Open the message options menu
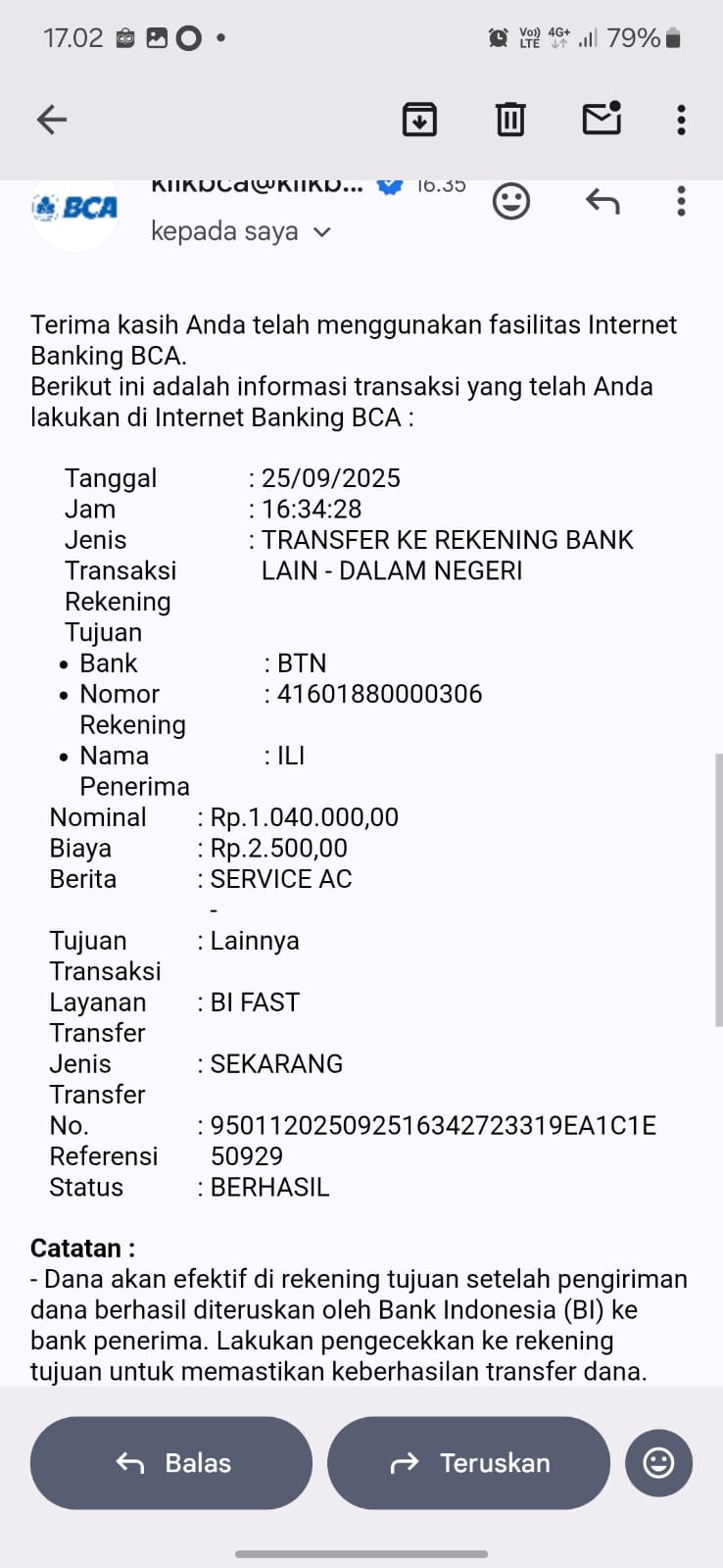The image size is (723, 1568). point(681,202)
